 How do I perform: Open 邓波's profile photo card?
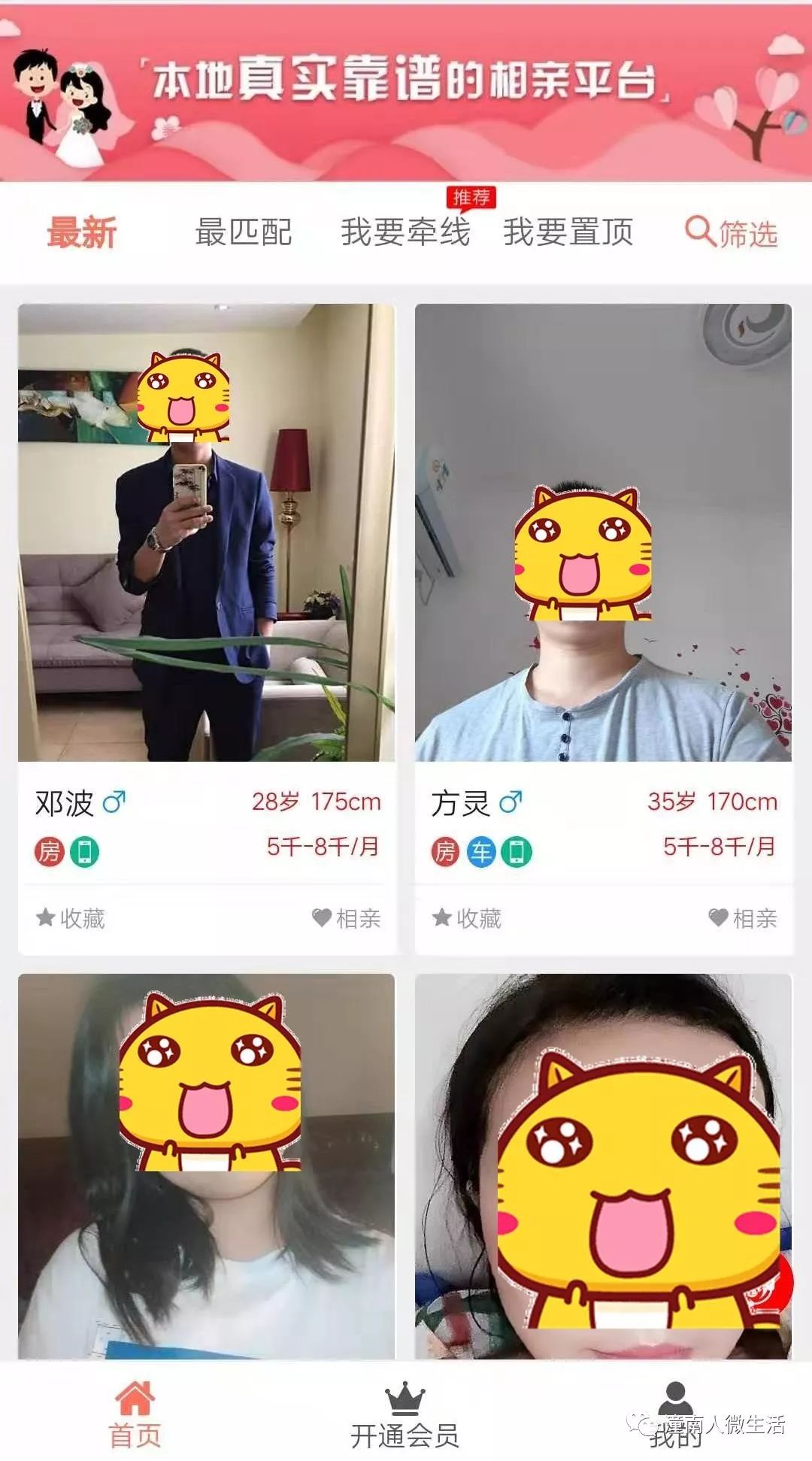click(206, 532)
